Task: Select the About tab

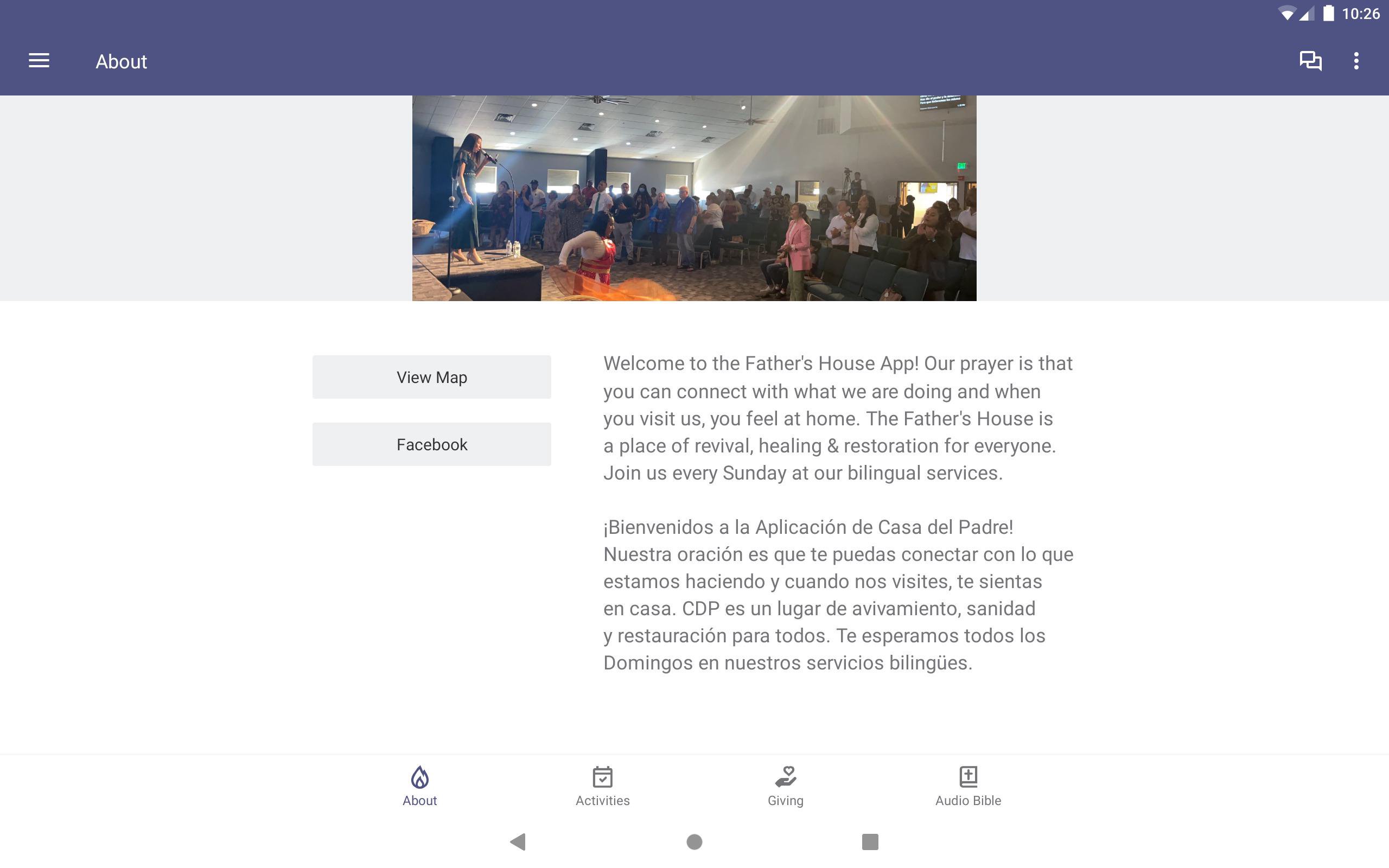Action: (x=419, y=787)
